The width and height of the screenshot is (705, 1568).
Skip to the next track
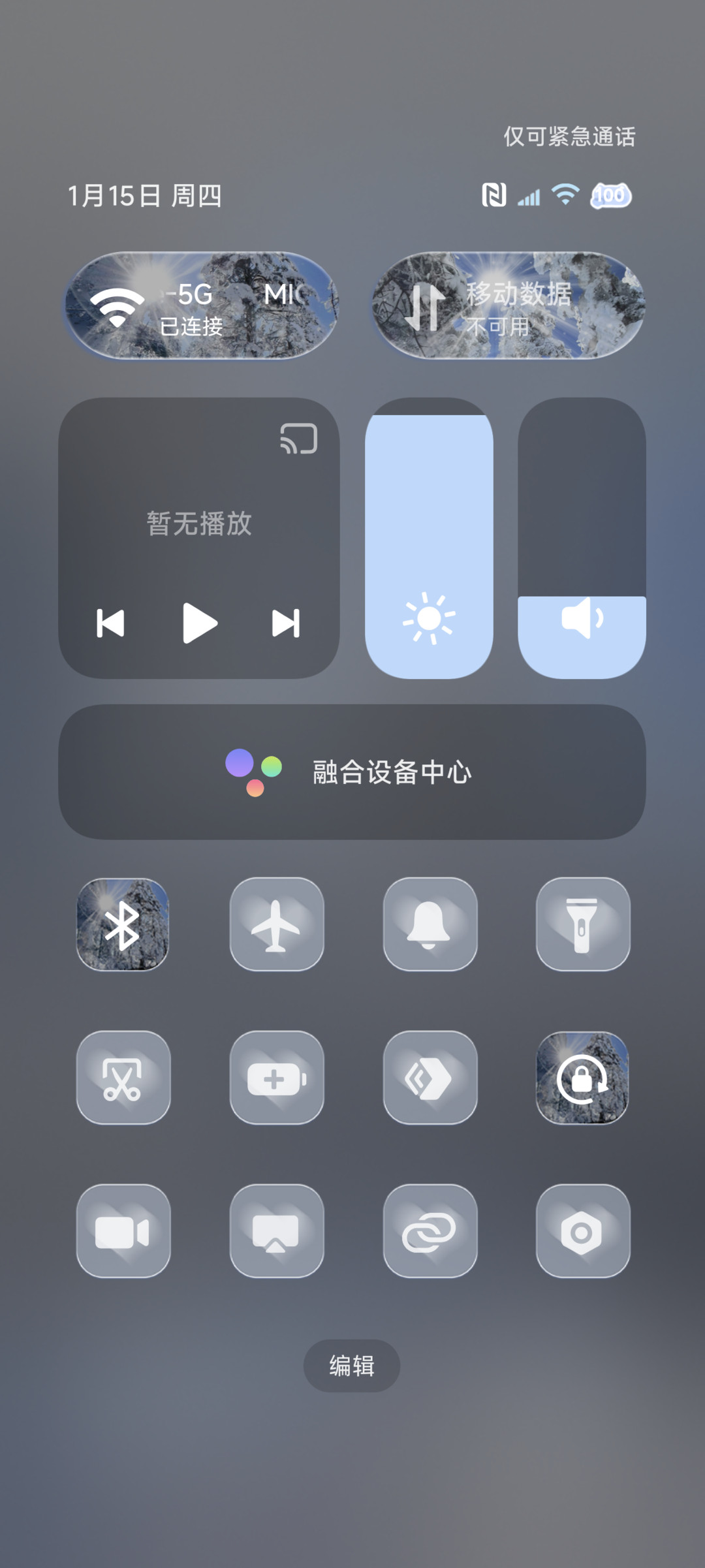click(x=286, y=623)
